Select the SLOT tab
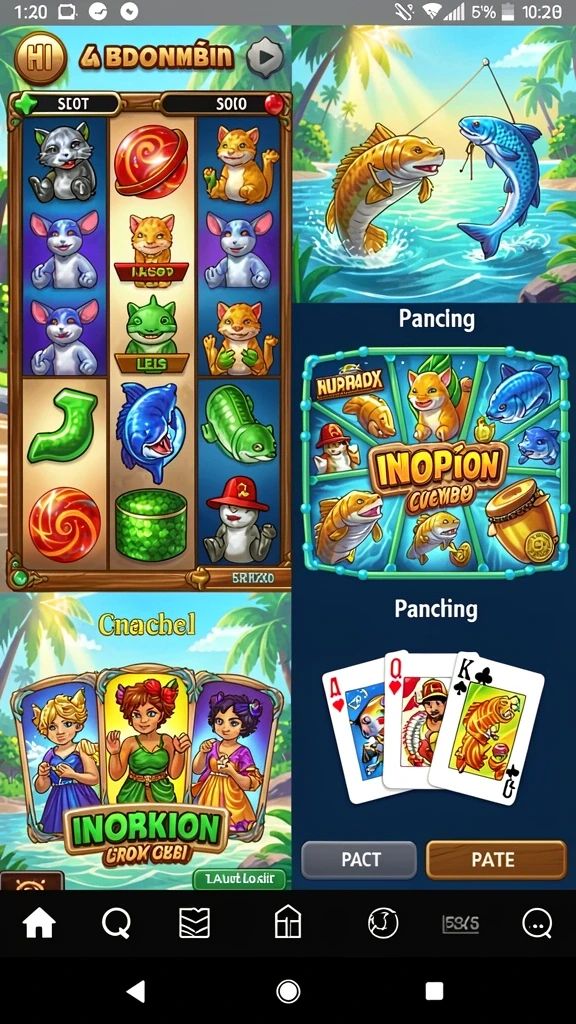This screenshot has width=576, height=1024. tap(72, 104)
